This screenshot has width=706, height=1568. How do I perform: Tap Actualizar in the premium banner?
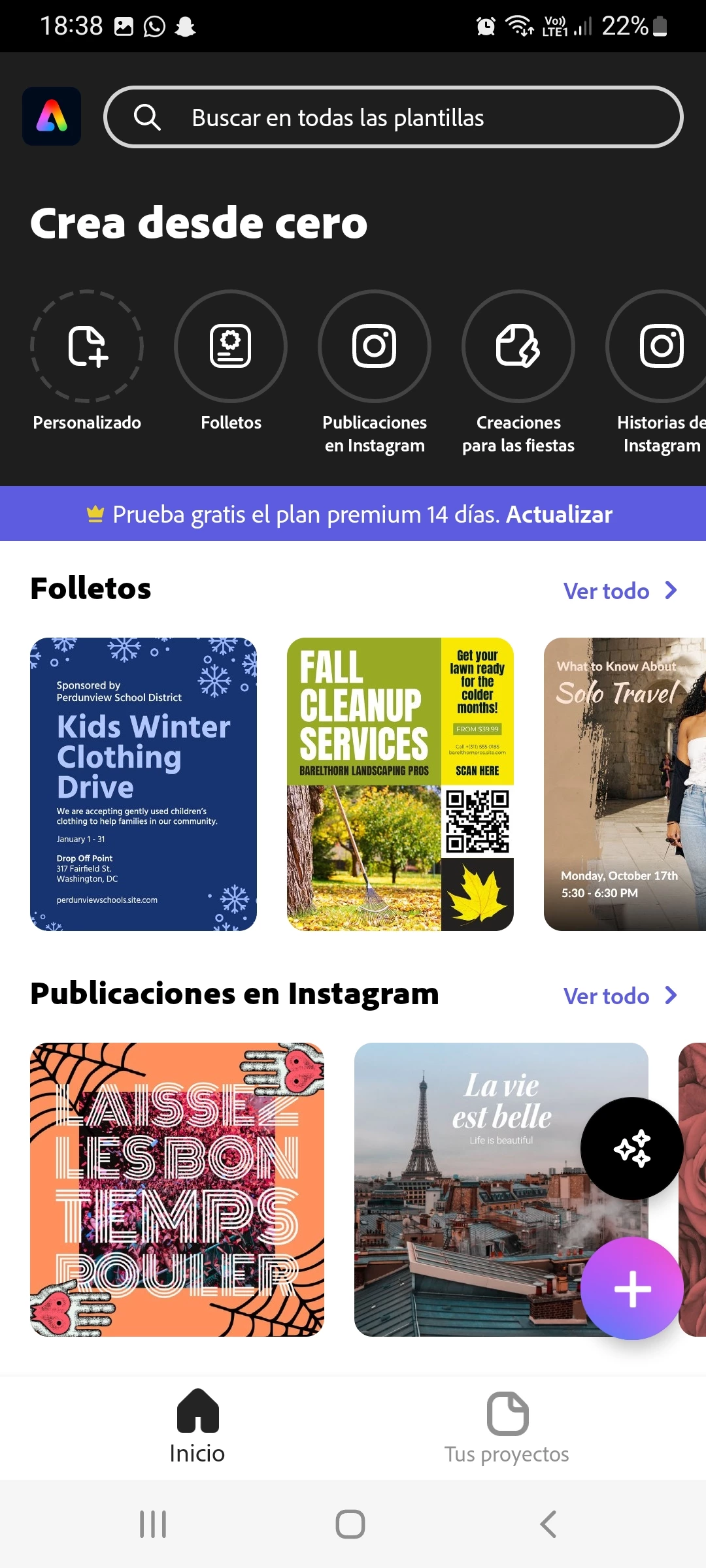559,515
